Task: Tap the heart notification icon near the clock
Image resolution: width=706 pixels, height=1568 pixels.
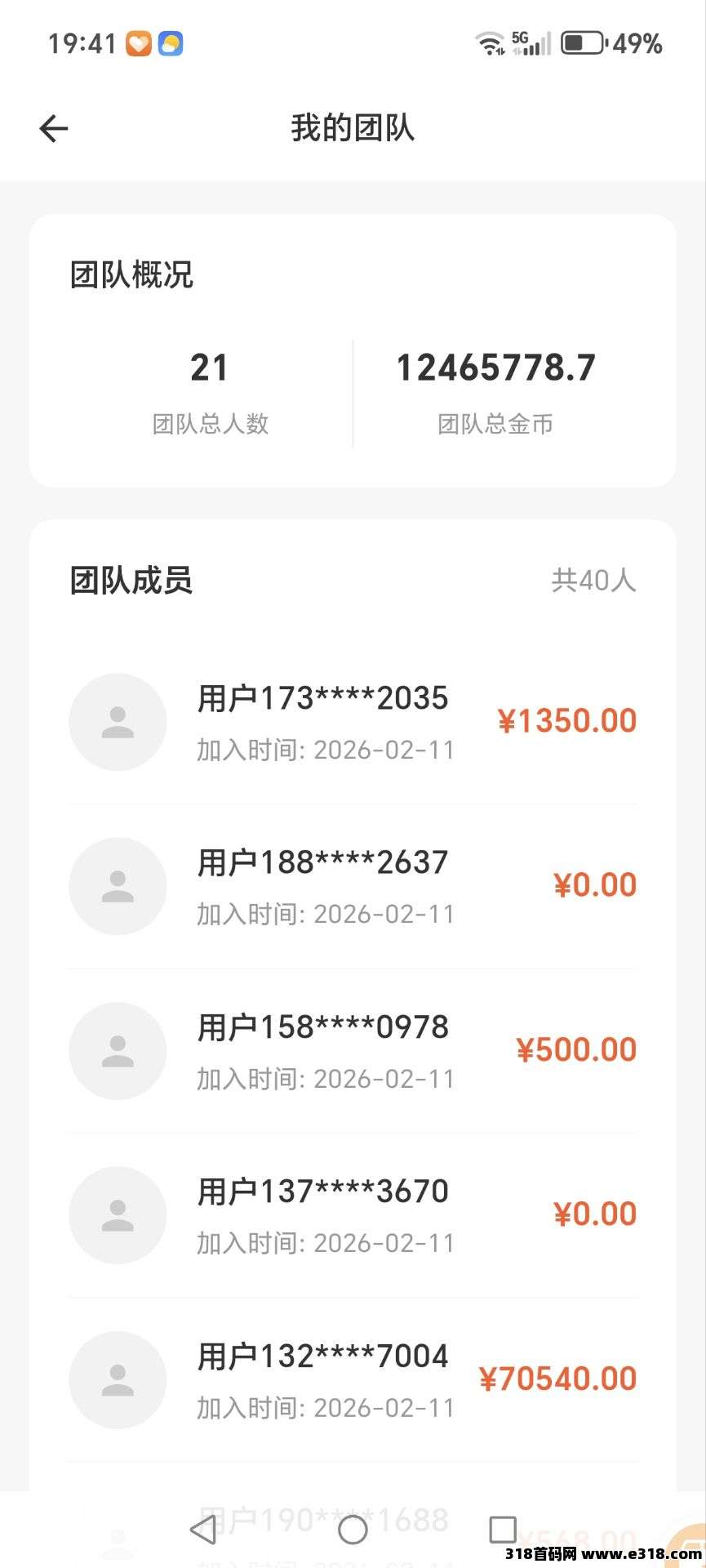Action: tap(137, 42)
